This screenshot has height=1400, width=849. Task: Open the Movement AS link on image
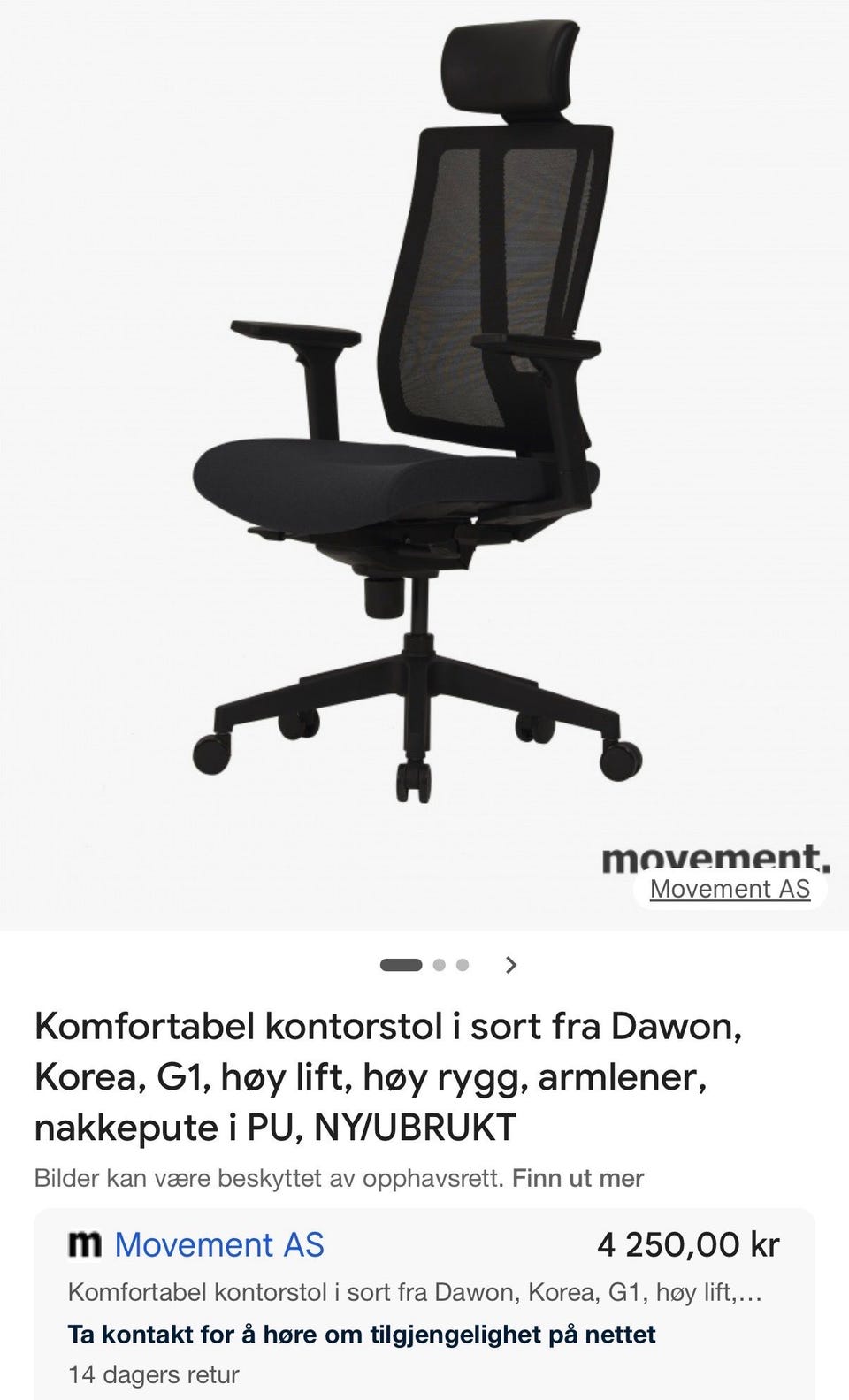(x=730, y=889)
